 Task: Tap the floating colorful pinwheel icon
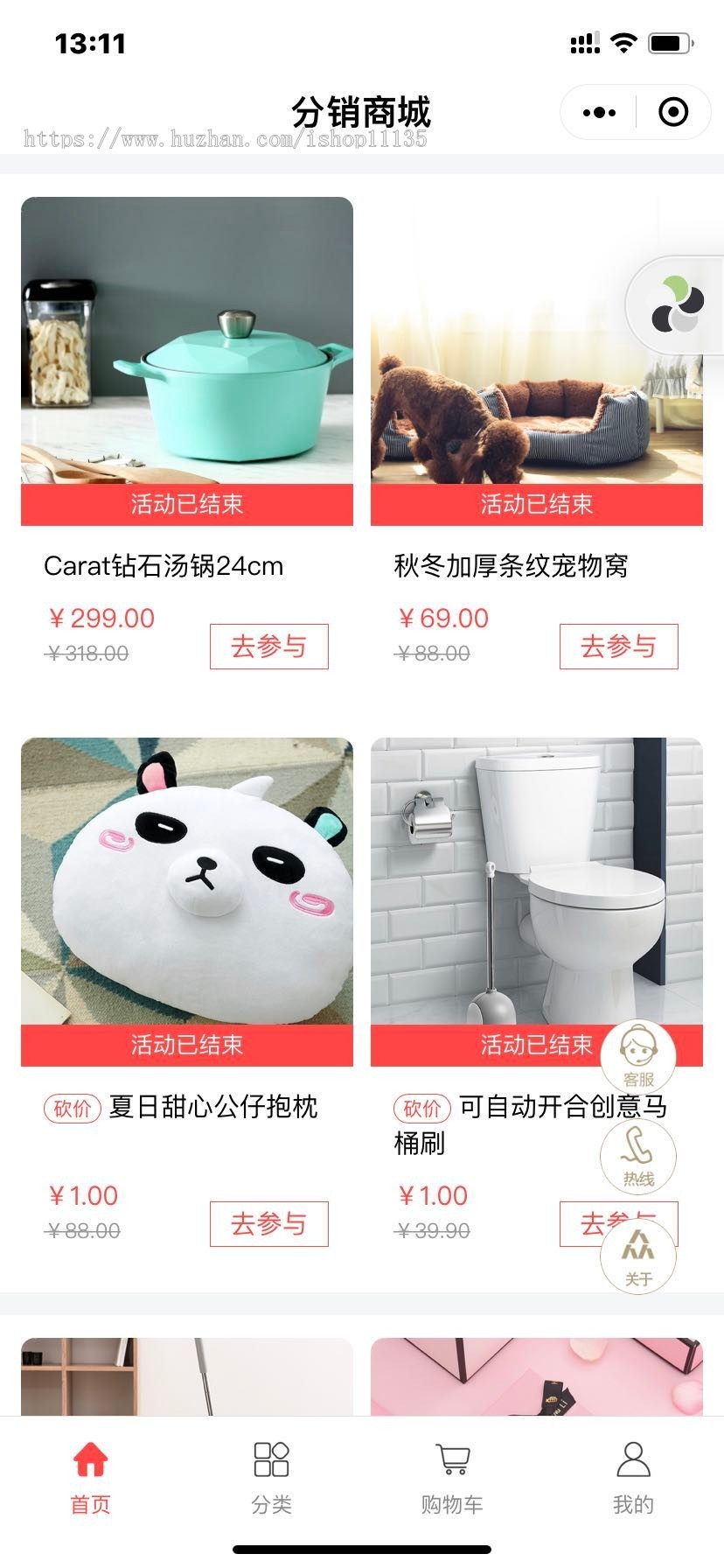(676, 306)
